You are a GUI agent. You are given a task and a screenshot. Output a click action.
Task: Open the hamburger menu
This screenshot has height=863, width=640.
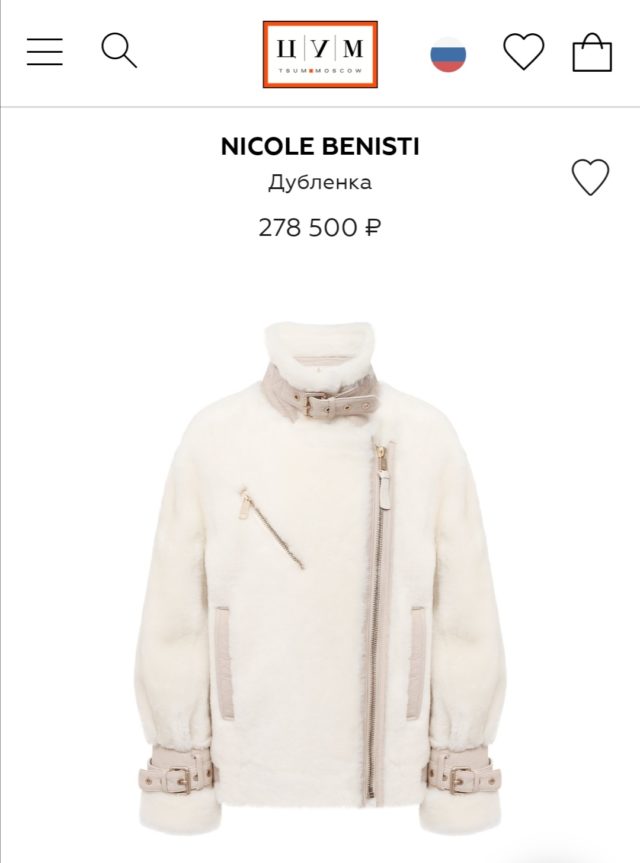coord(45,52)
